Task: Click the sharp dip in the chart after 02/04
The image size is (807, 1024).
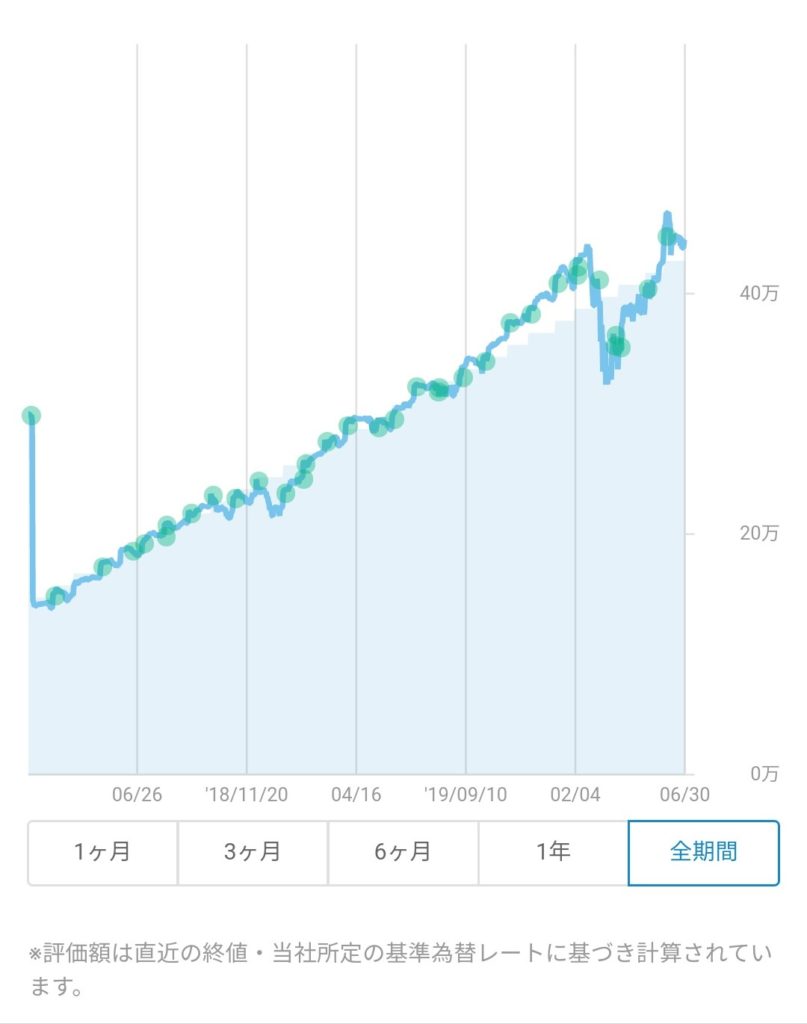Action: (605, 382)
